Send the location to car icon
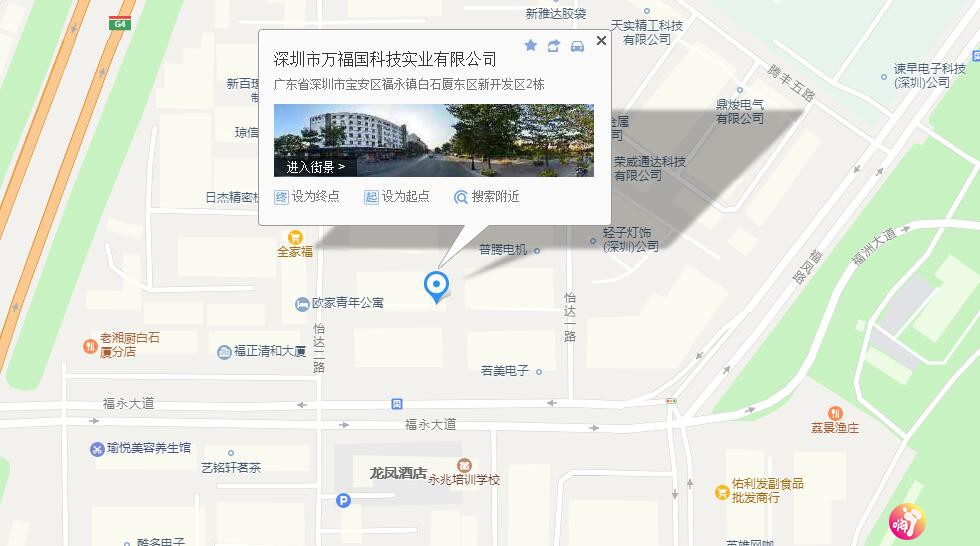 point(577,46)
